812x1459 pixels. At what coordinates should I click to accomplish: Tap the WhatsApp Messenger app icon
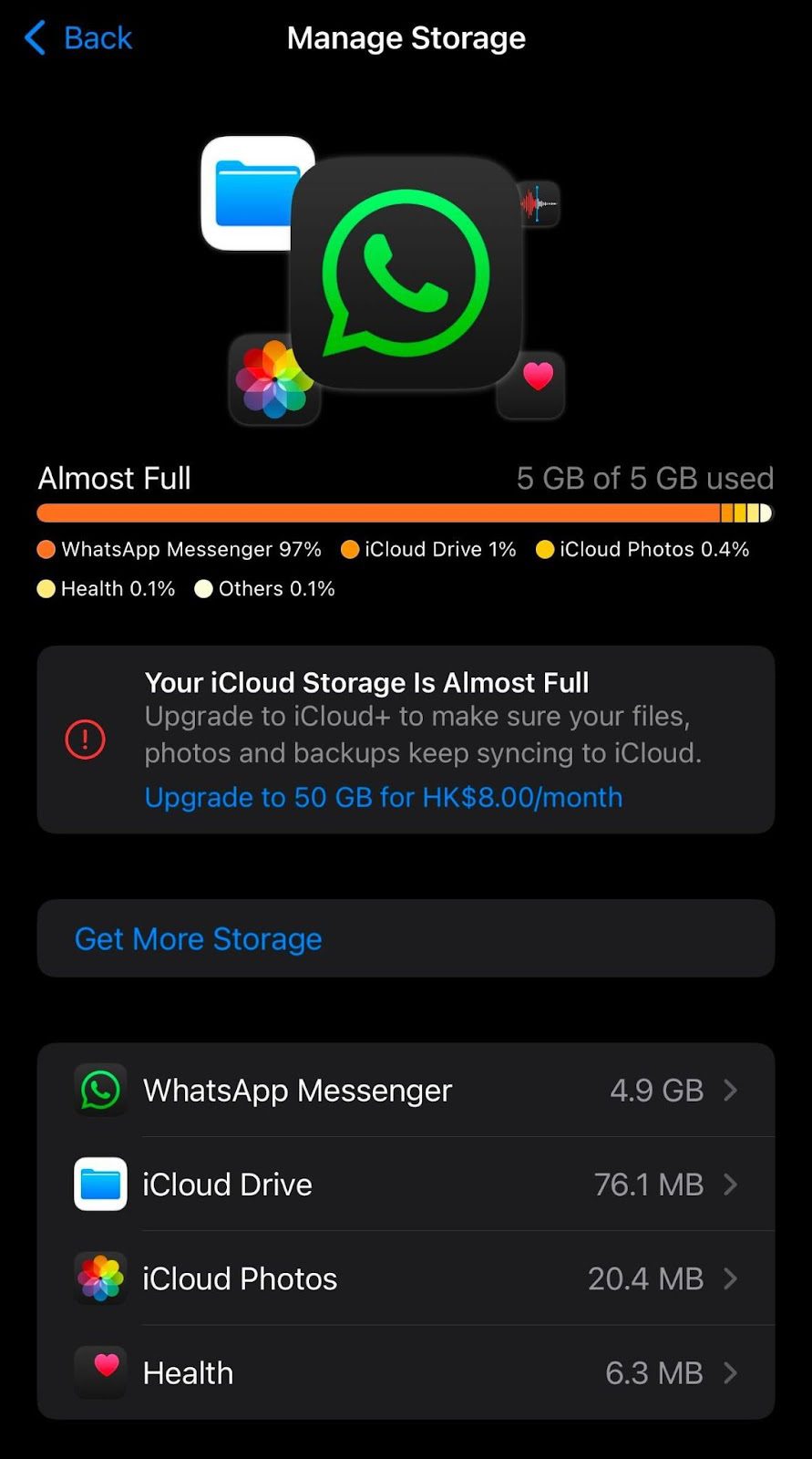click(x=99, y=1090)
